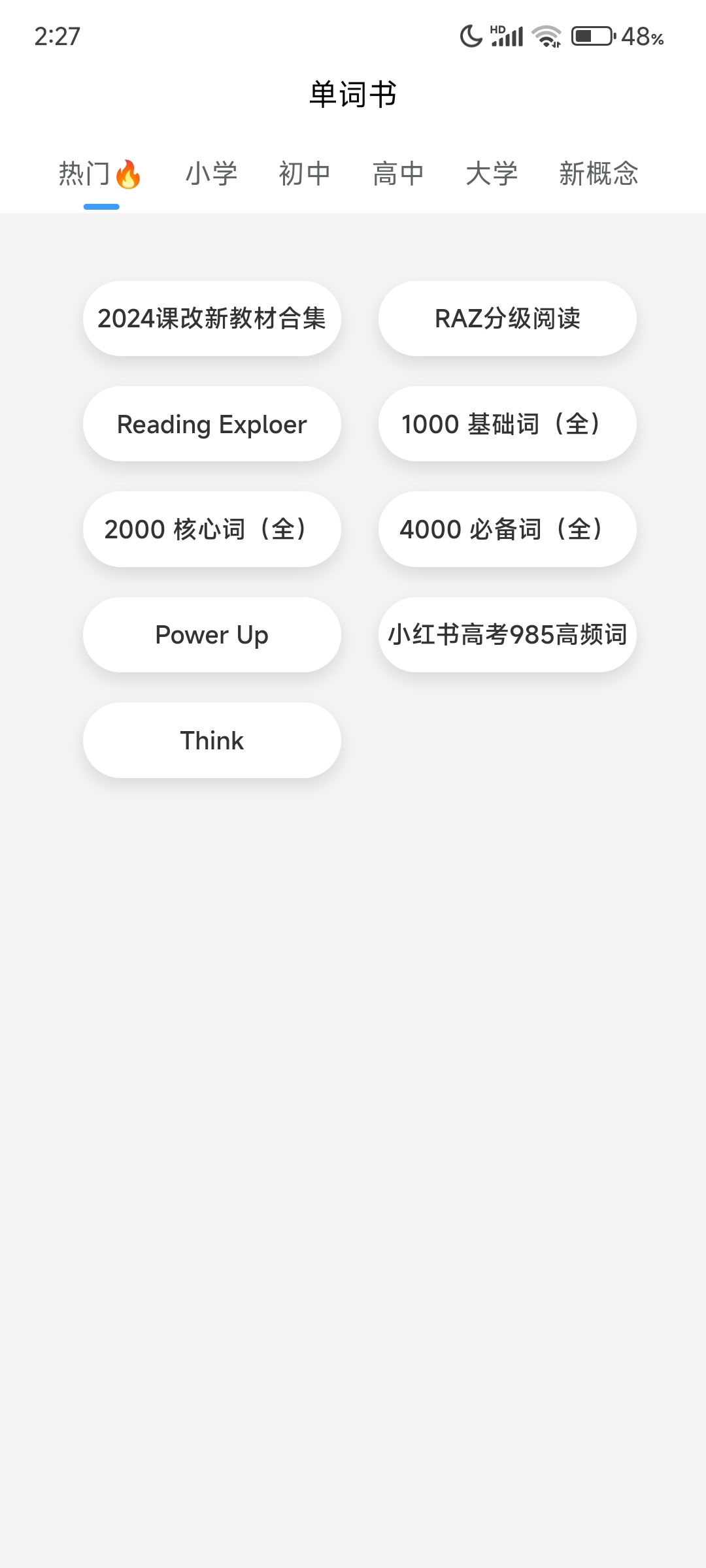Open 1000 基础词（全）
This screenshot has height=1568, width=706.
[507, 424]
